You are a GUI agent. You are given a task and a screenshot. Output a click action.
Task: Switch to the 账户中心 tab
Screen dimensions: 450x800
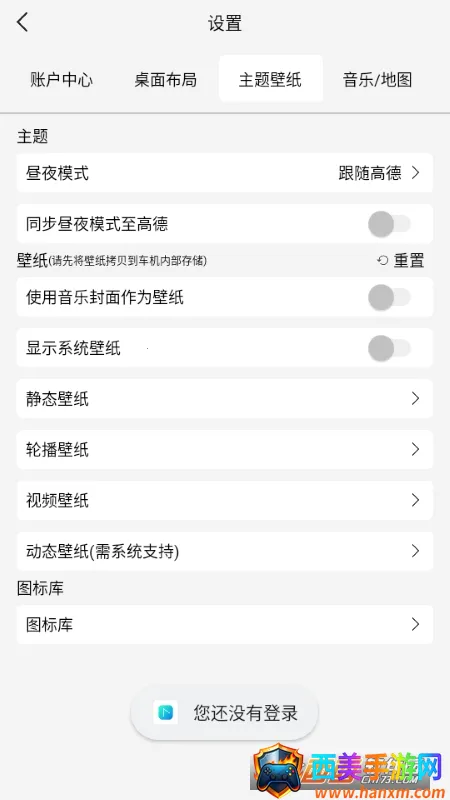[x=61, y=80]
